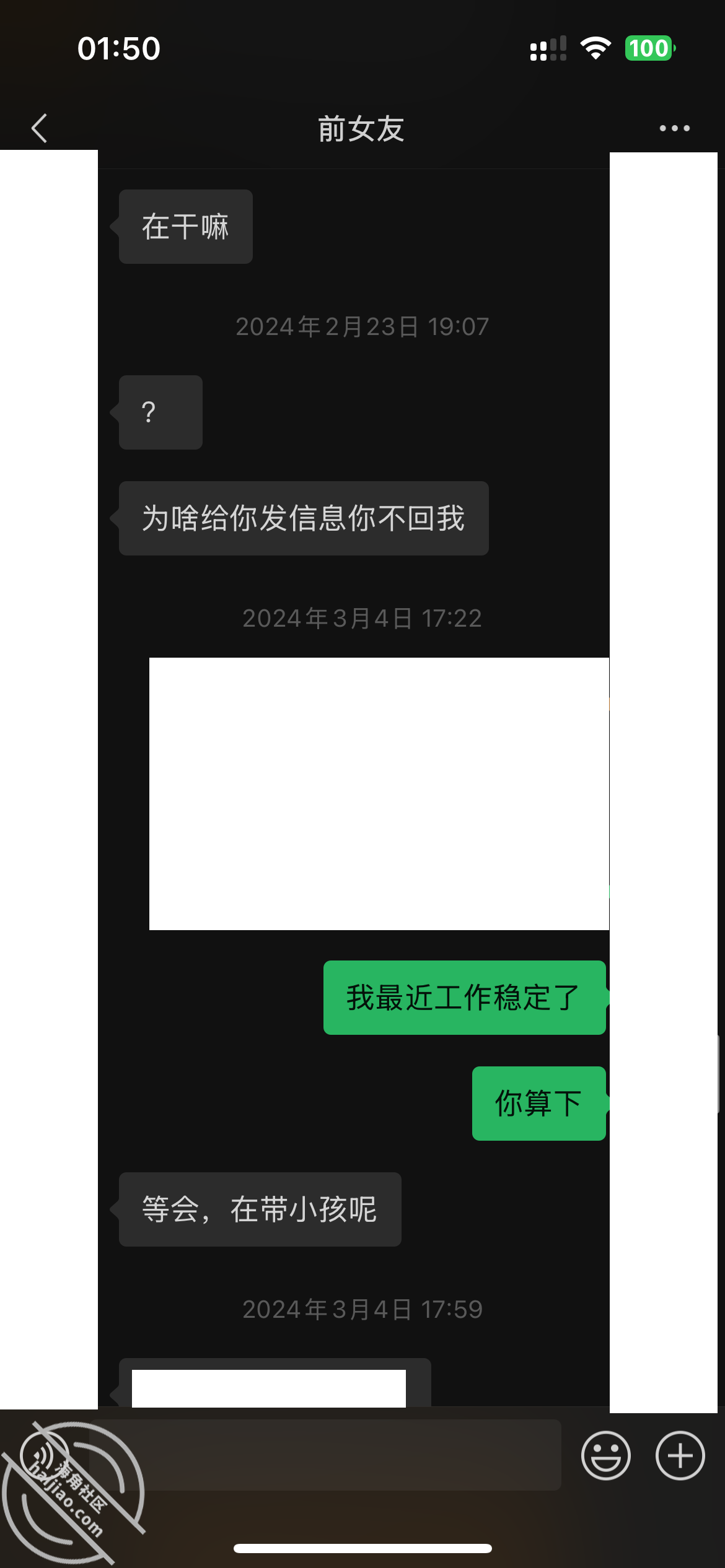The width and height of the screenshot is (725, 1568).
Task: Switch to voice input mode
Action: click(x=45, y=1455)
